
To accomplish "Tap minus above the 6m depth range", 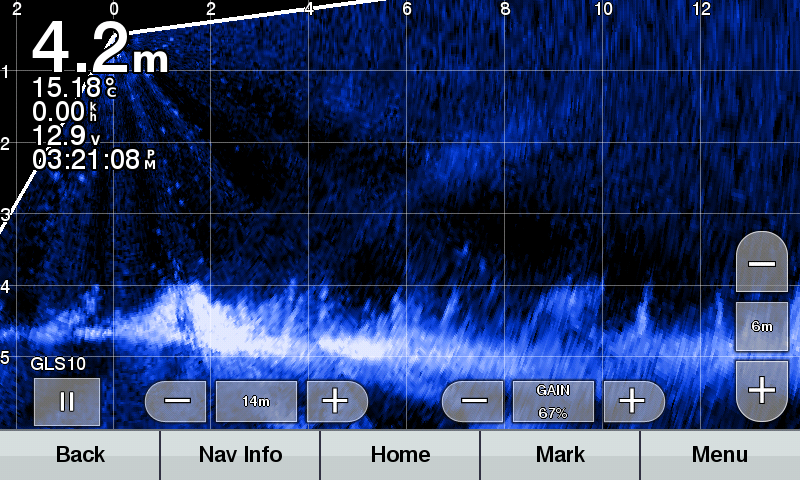I will [762, 262].
